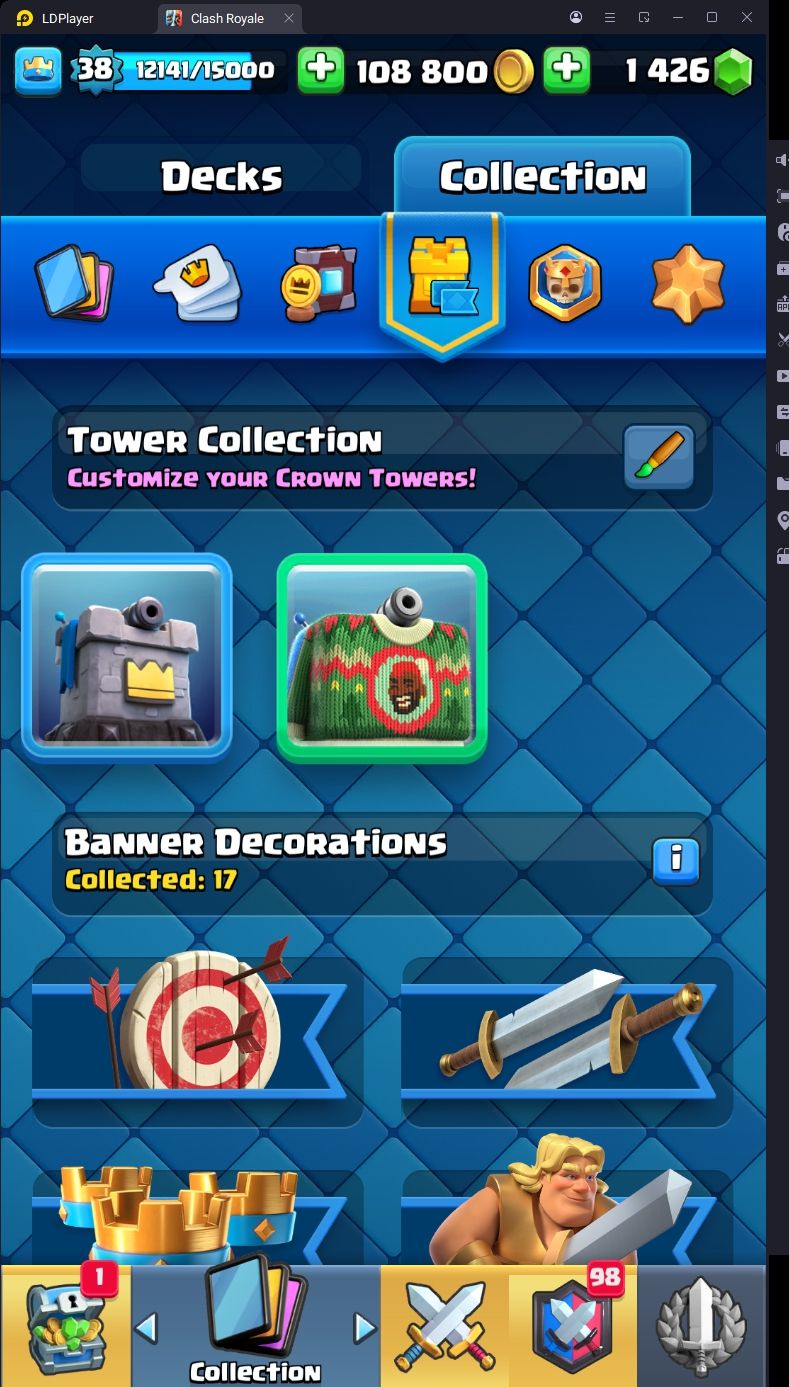The width and height of the screenshot is (789, 1387).
Task: Add more gold with the plus button
Action: [x=321, y=70]
